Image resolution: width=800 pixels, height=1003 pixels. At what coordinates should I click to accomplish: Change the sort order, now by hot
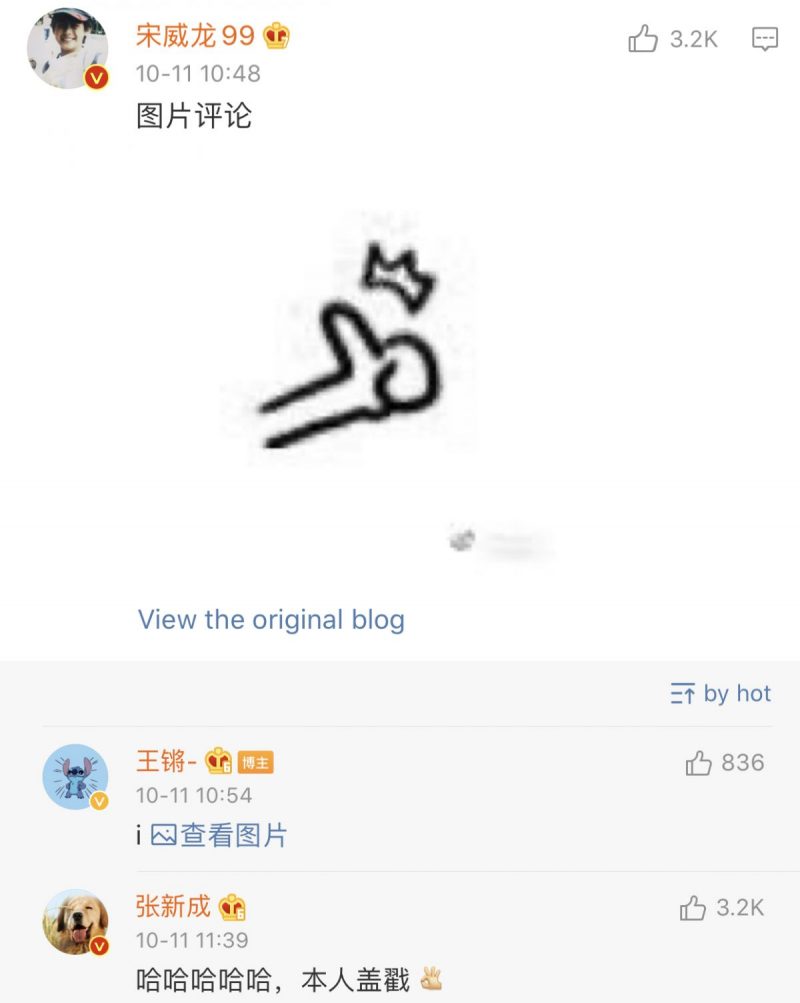(x=721, y=693)
